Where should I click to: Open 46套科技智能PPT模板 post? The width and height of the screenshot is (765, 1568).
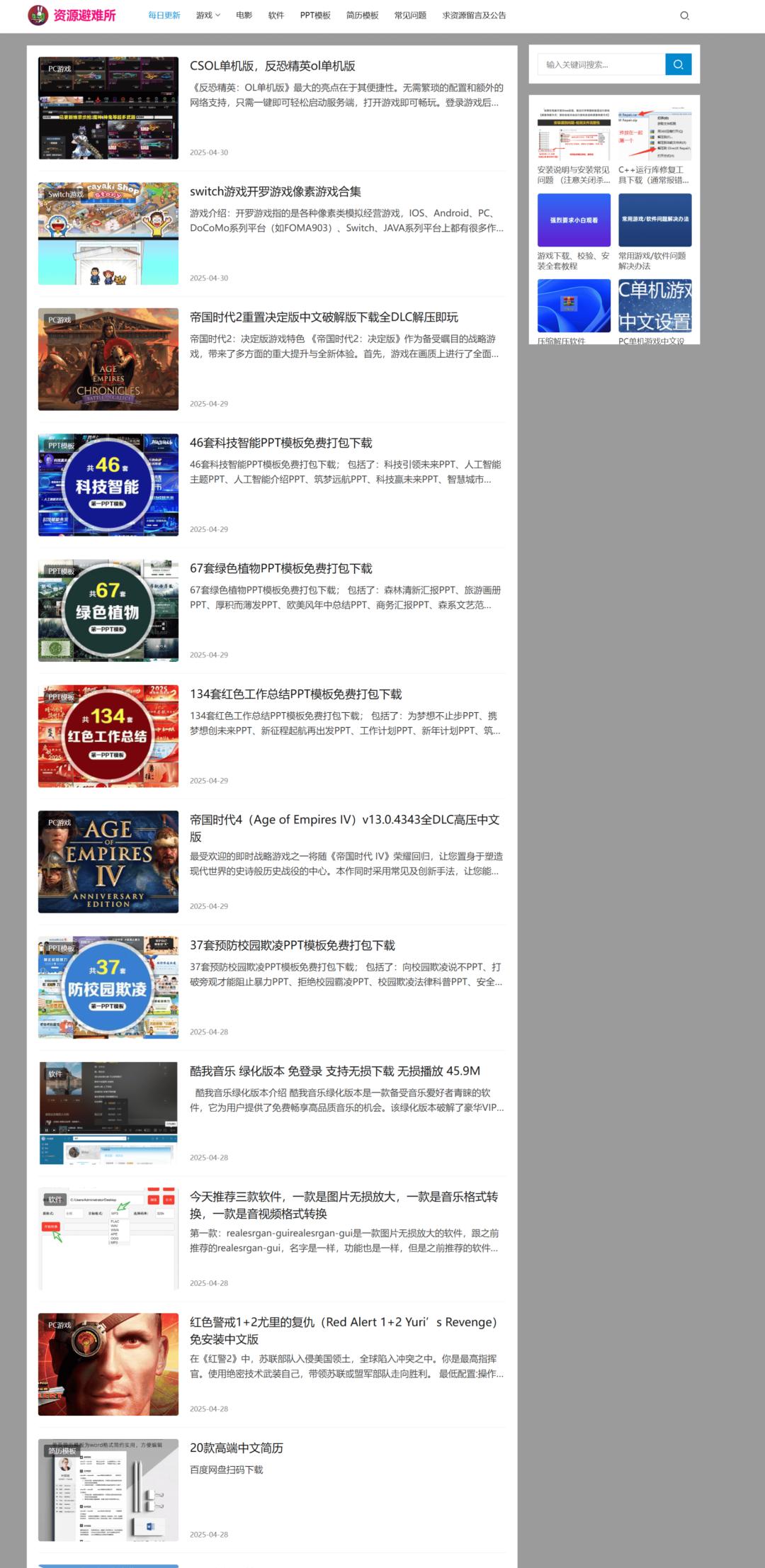[x=280, y=443]
